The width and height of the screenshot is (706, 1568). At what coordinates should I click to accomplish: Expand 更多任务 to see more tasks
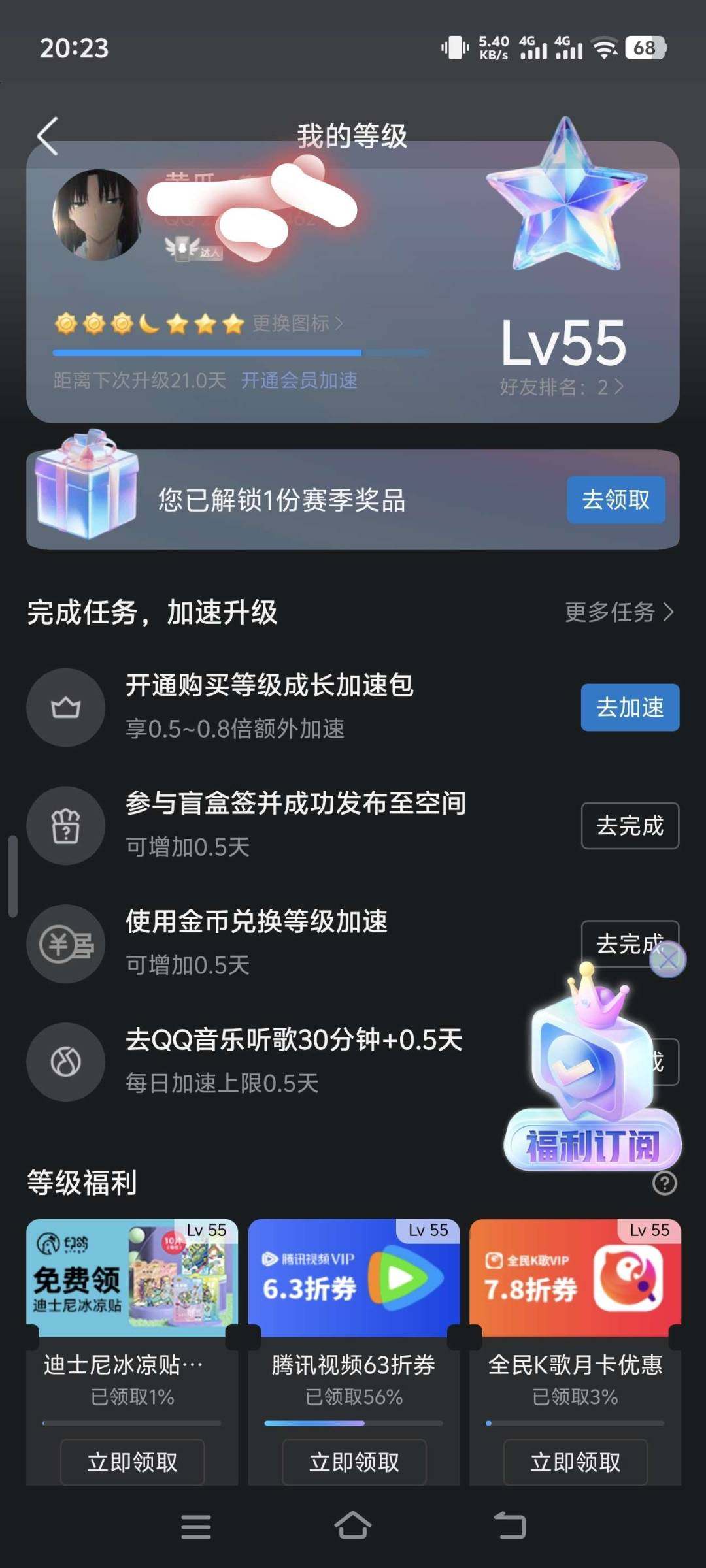point(618,613)
